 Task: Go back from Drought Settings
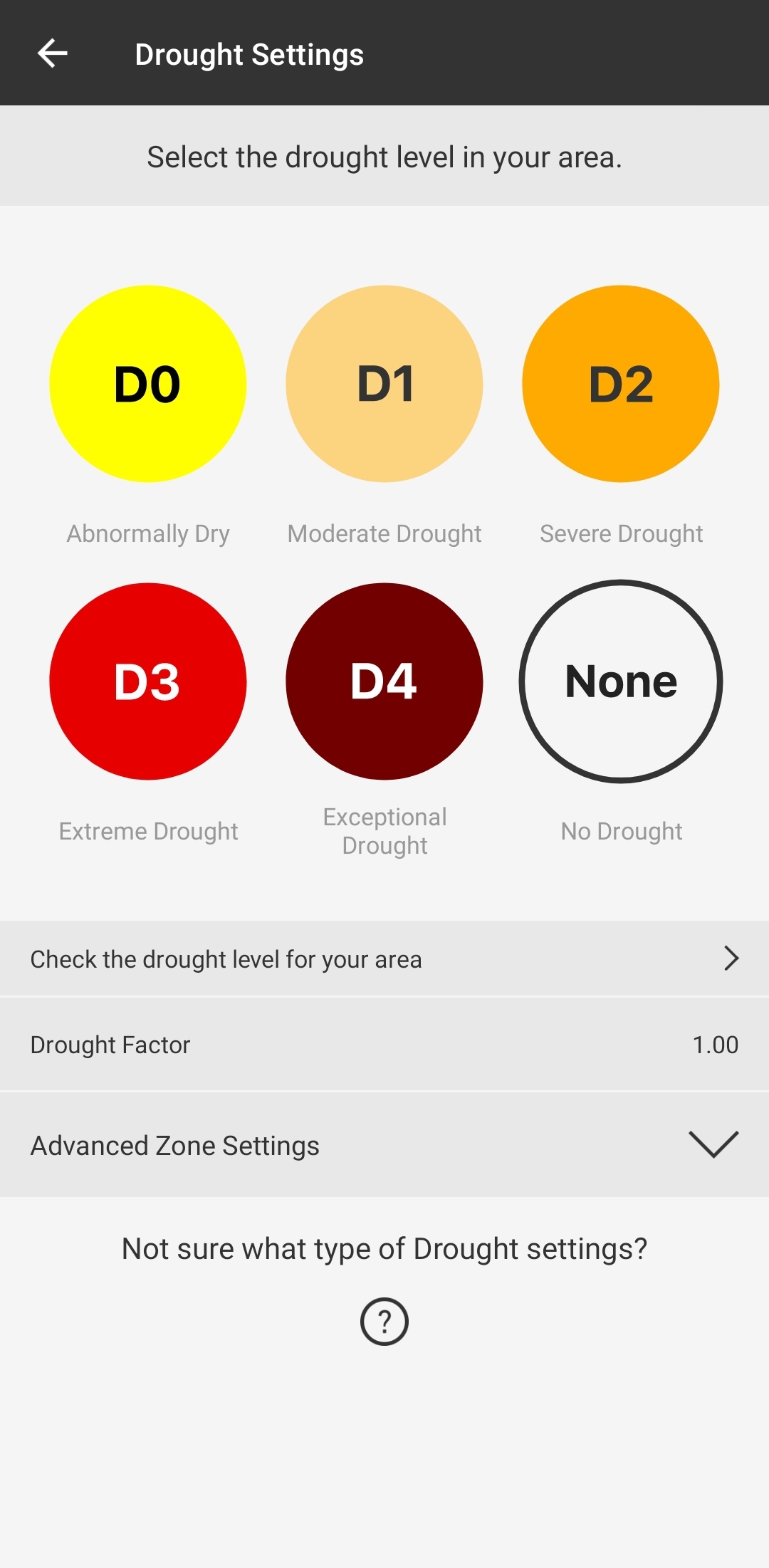pos(53,53)
